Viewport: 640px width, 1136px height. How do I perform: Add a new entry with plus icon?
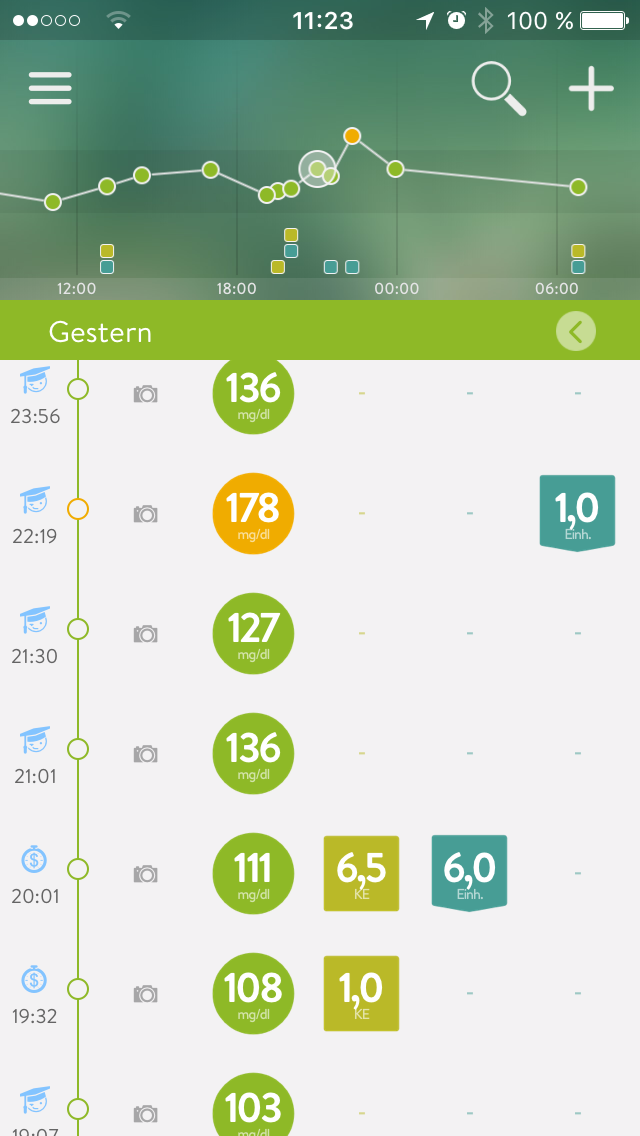coord(591,89)
